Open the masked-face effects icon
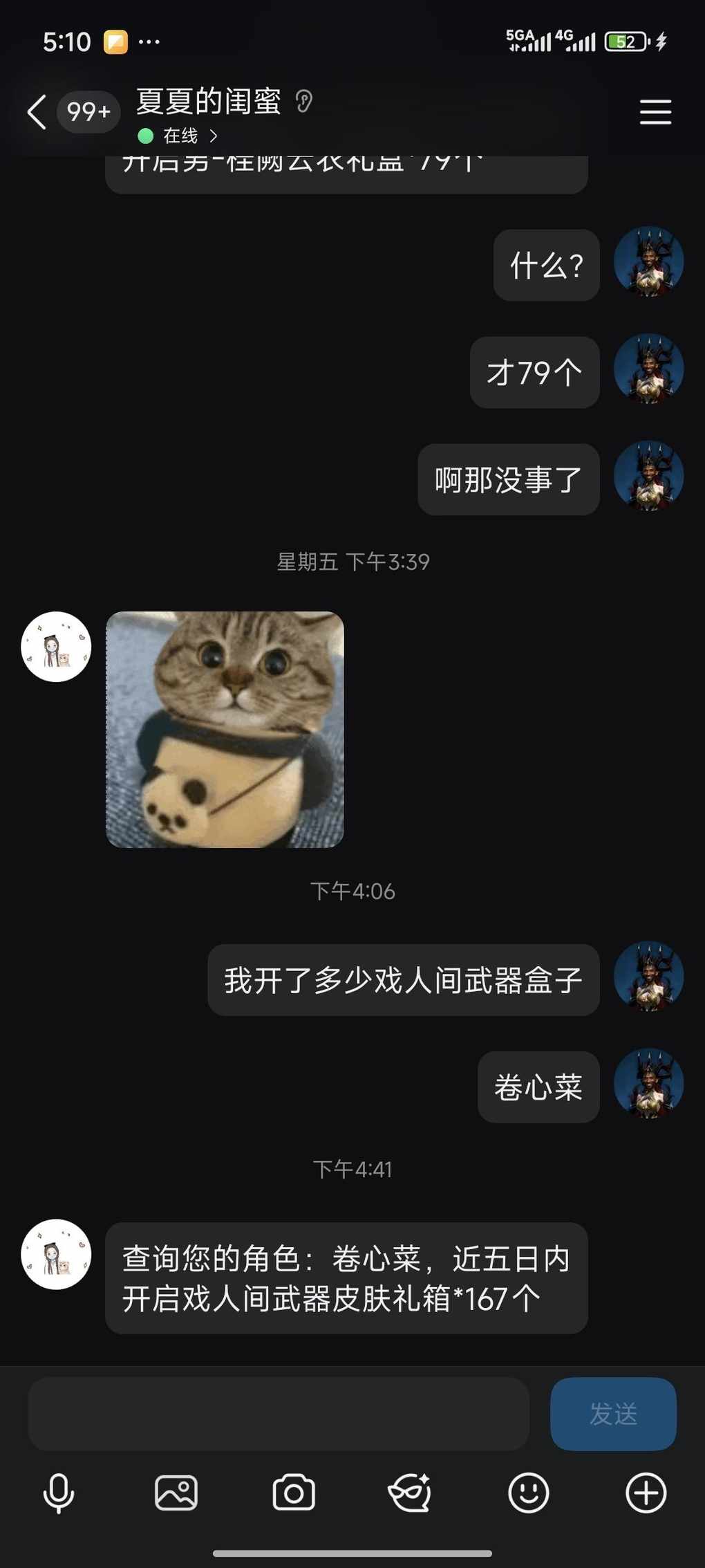The image size is (705, 1568). pos(411,1493)
